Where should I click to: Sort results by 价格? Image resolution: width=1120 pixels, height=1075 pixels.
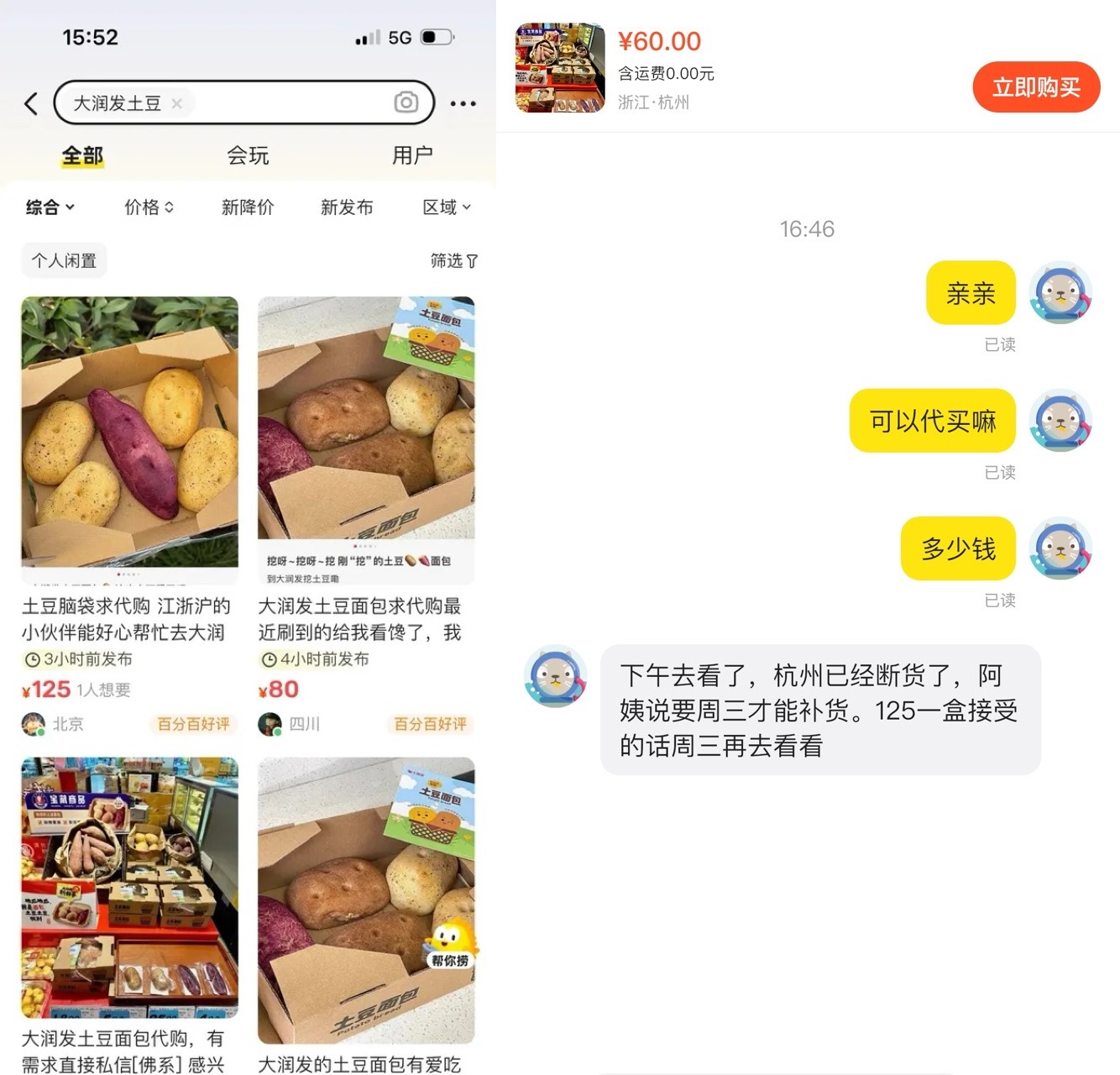149,207
